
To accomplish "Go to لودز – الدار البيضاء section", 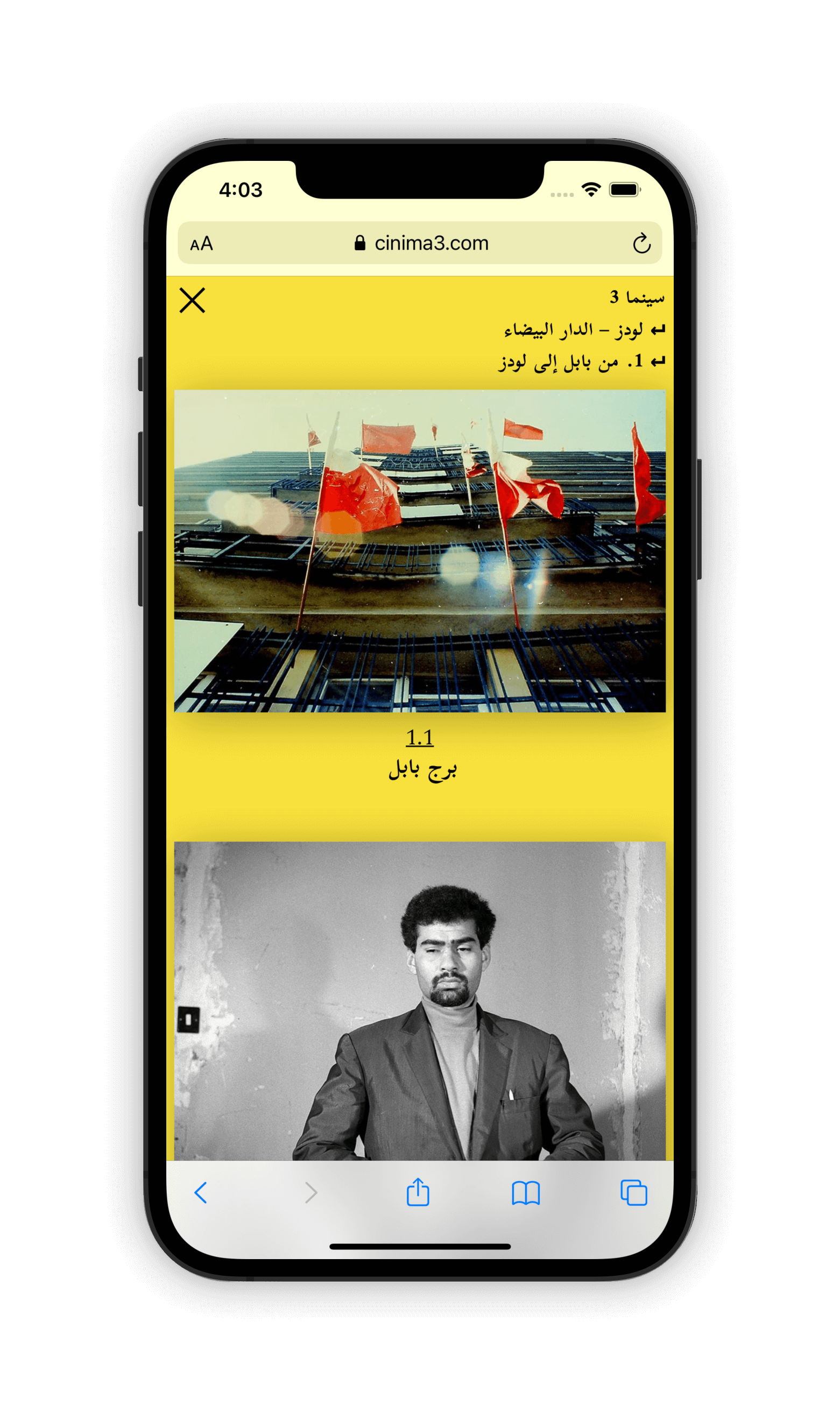I will [x=583, y=329].
